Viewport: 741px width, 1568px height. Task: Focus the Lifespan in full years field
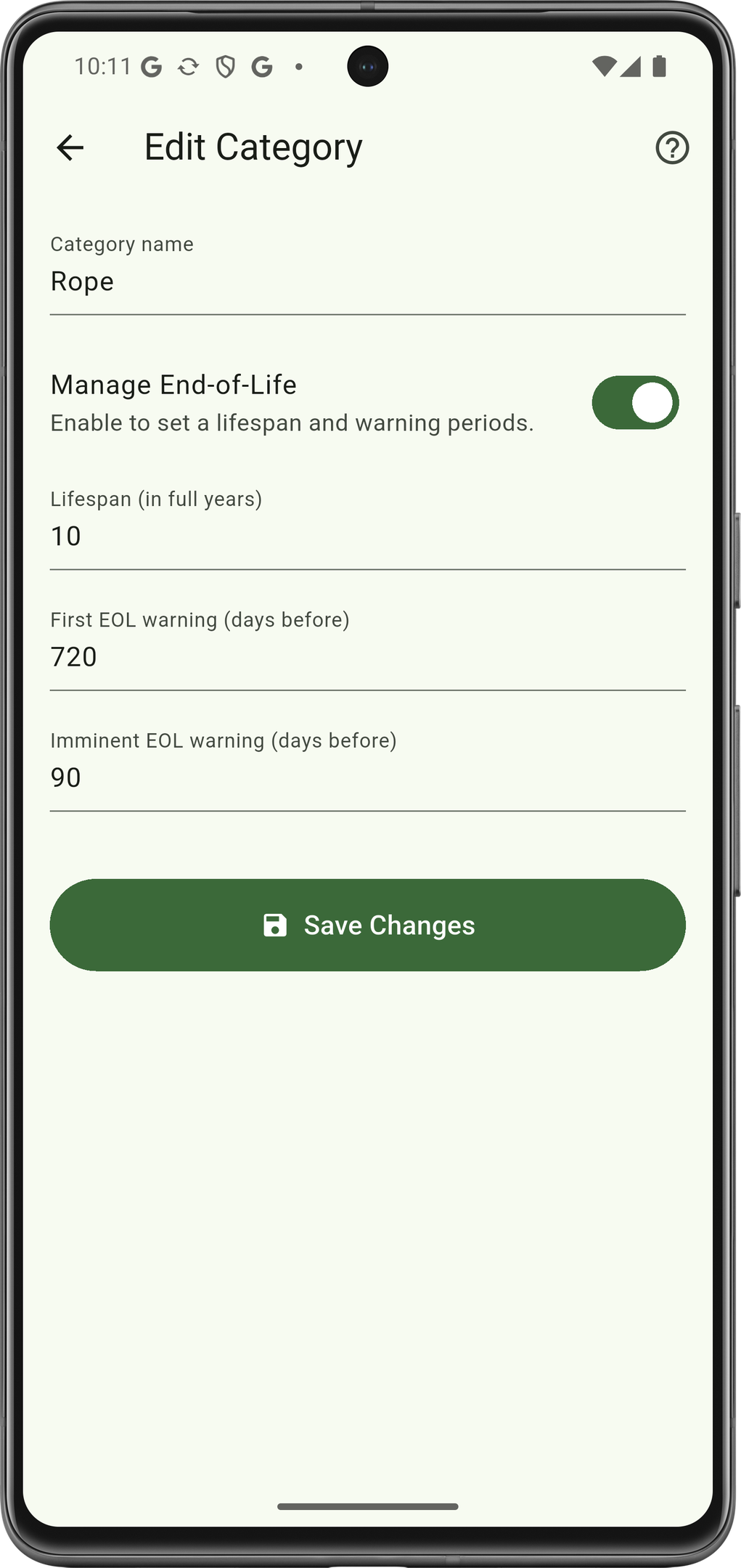[367, 536]
